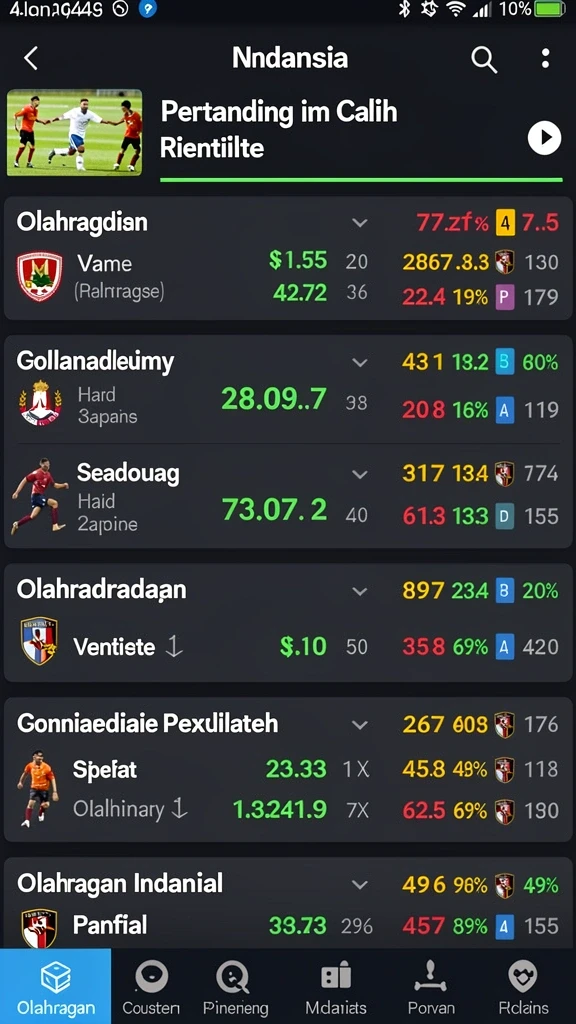Expand the Gollanadleumy section chevron
The image size is (576, 1024).
pos(360,362)
